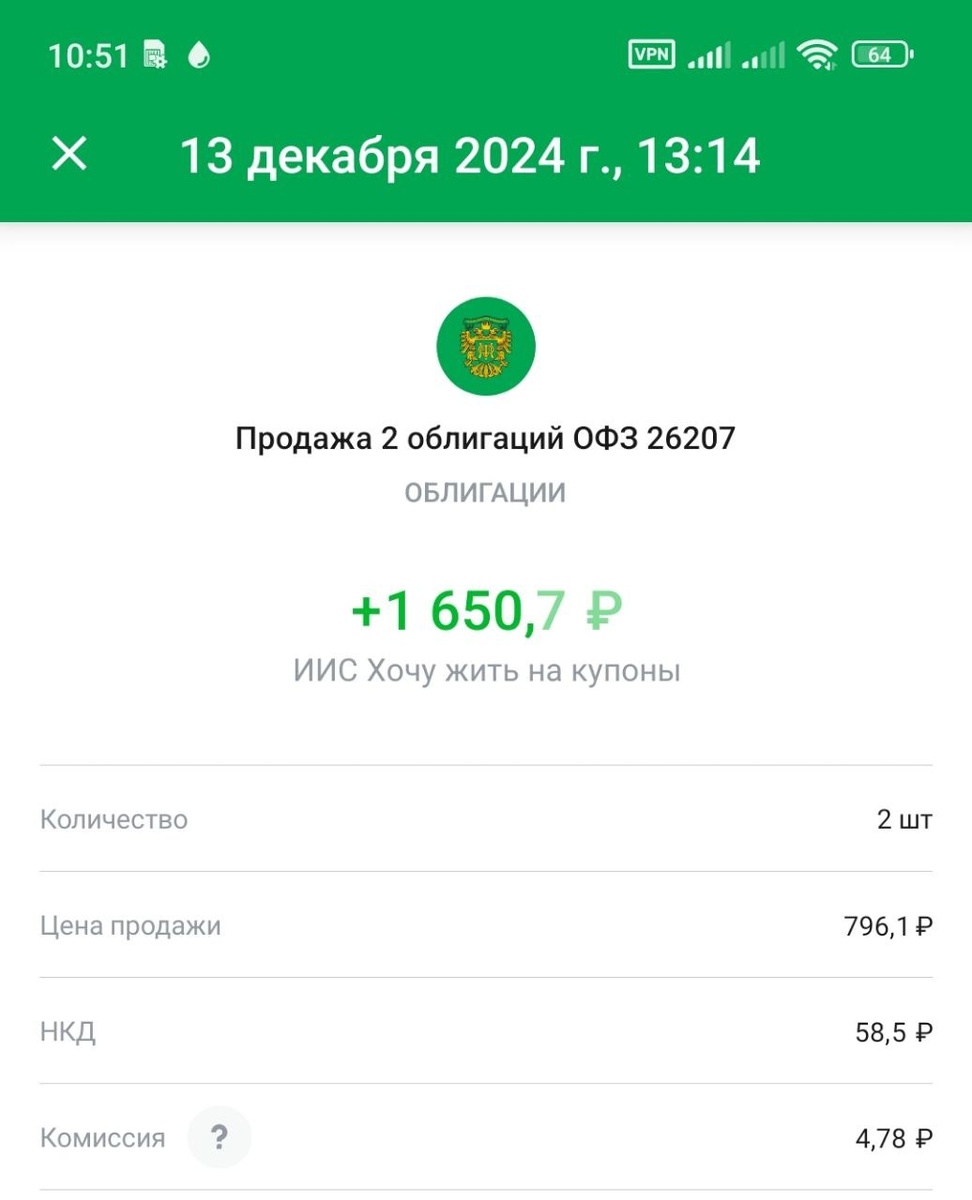The image size is (972, 1200).
Task: Tap the SIM card icon in the status bar
Action: [155, 55]
